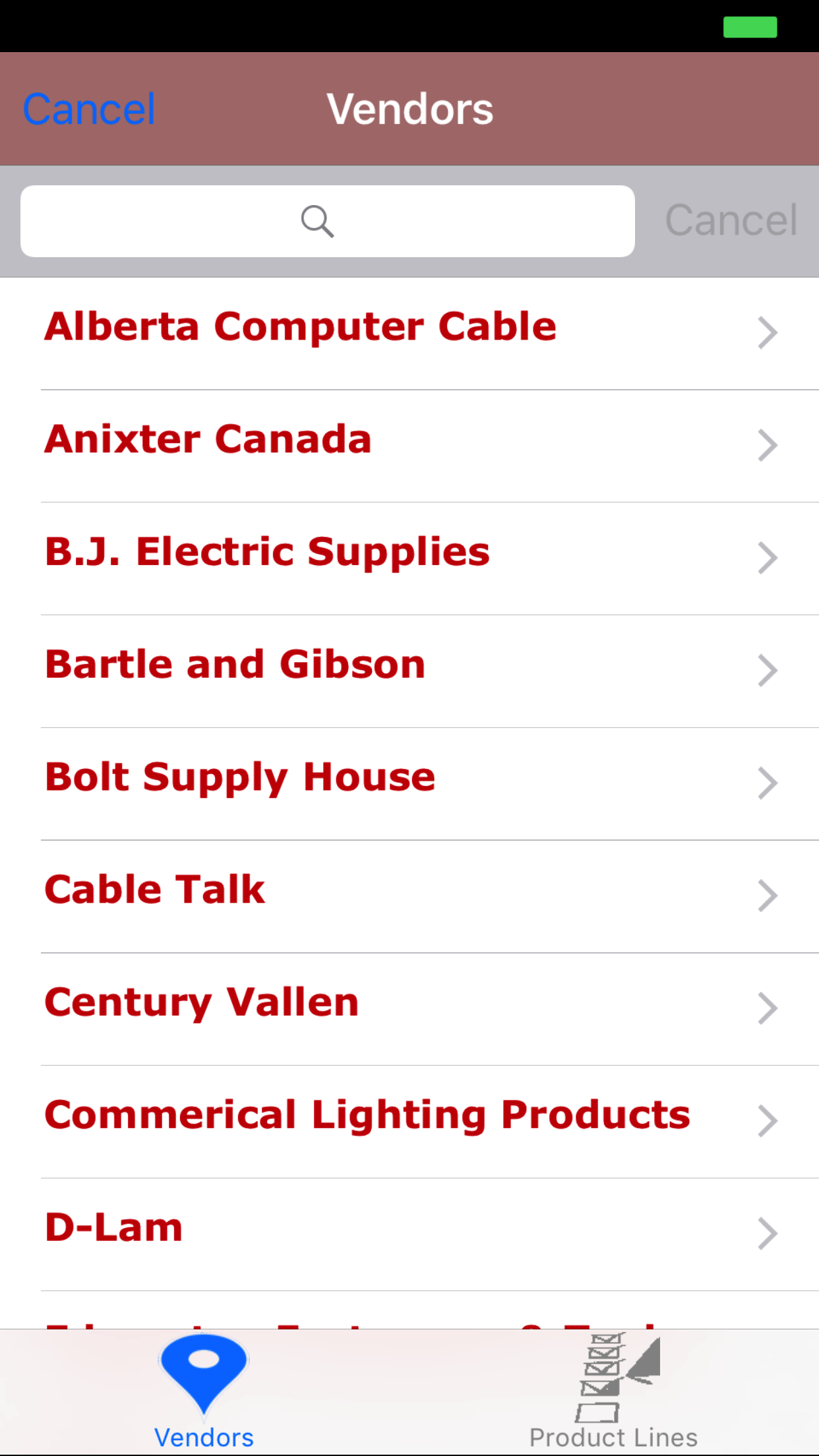
Task: Open Bolt Supply House entry
Action: pos(409,783)
